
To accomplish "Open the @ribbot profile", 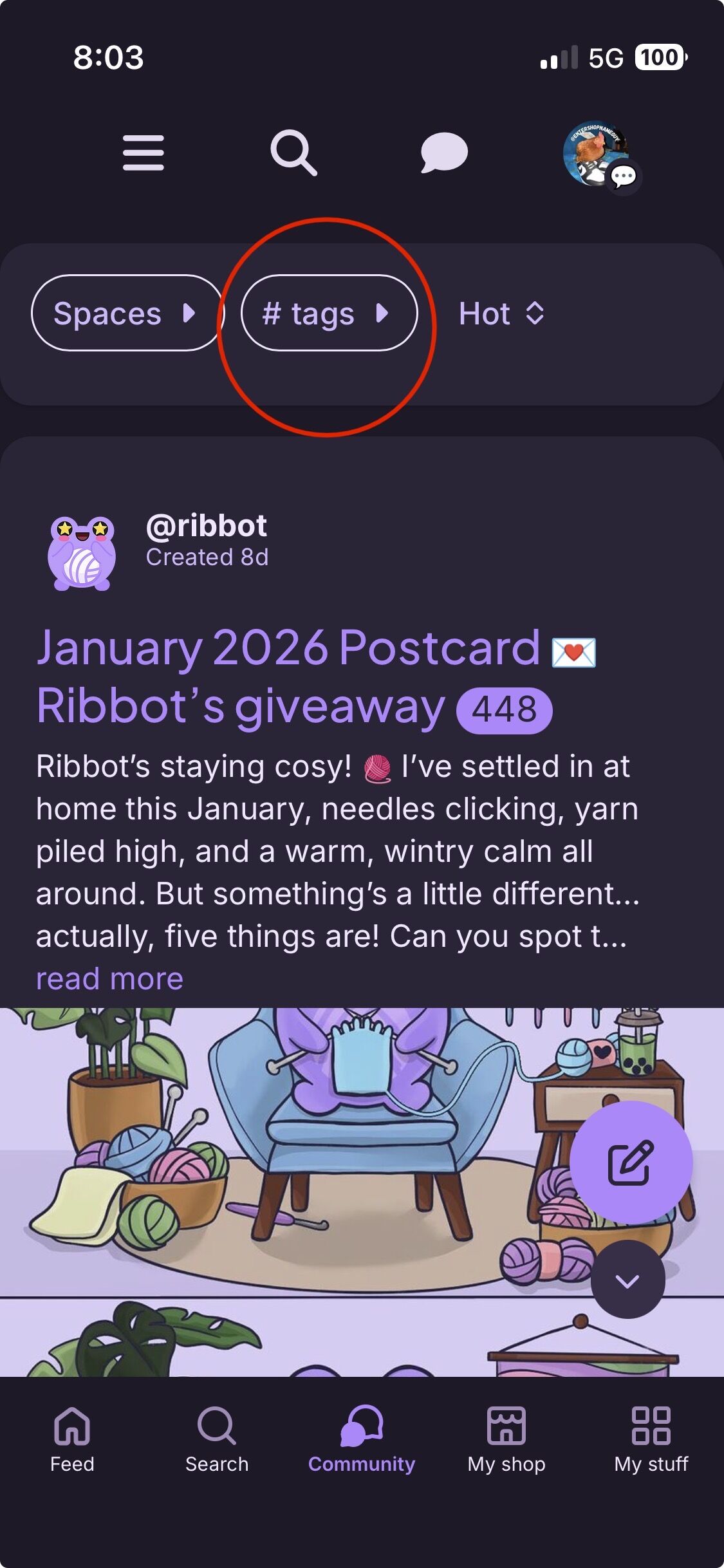I will [x=206, y=527].
